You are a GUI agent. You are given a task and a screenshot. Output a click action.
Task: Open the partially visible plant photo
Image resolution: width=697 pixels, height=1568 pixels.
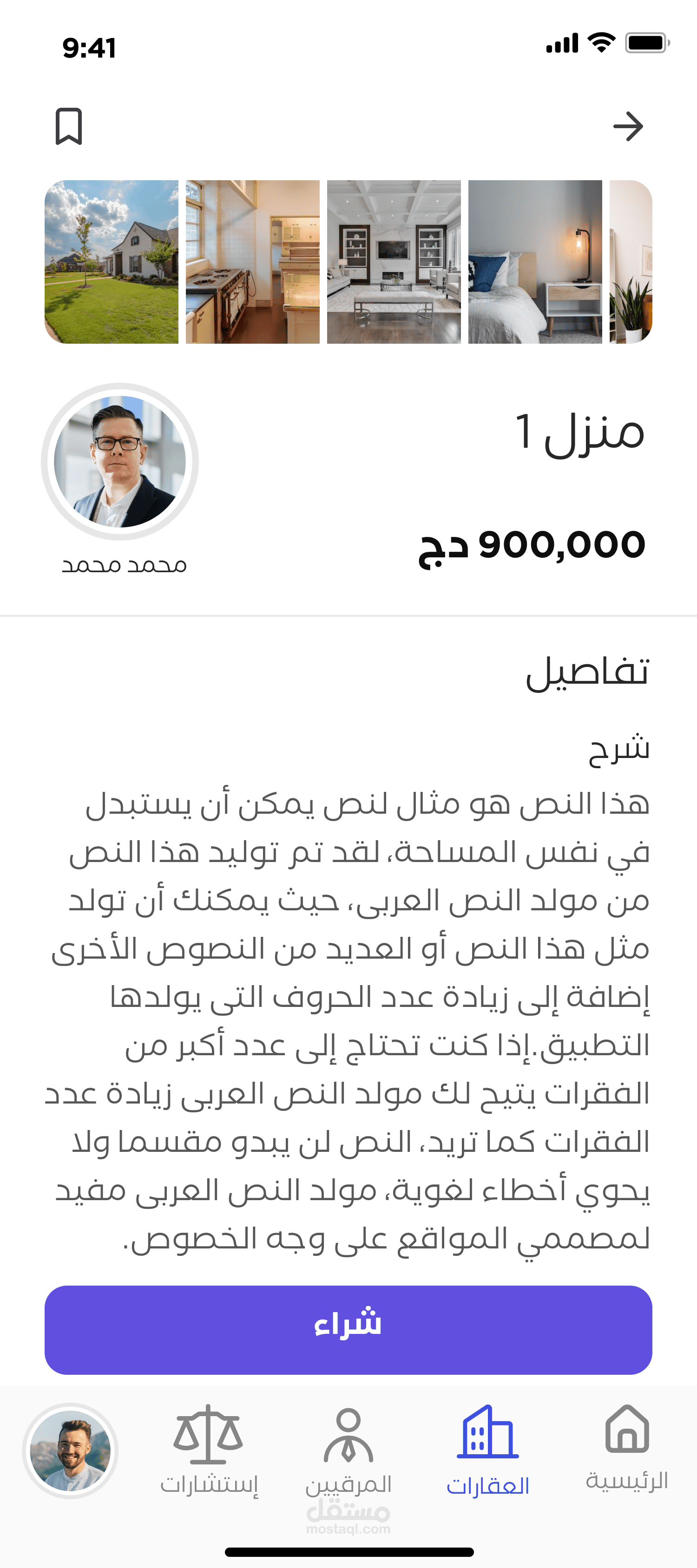pos(631,262)
